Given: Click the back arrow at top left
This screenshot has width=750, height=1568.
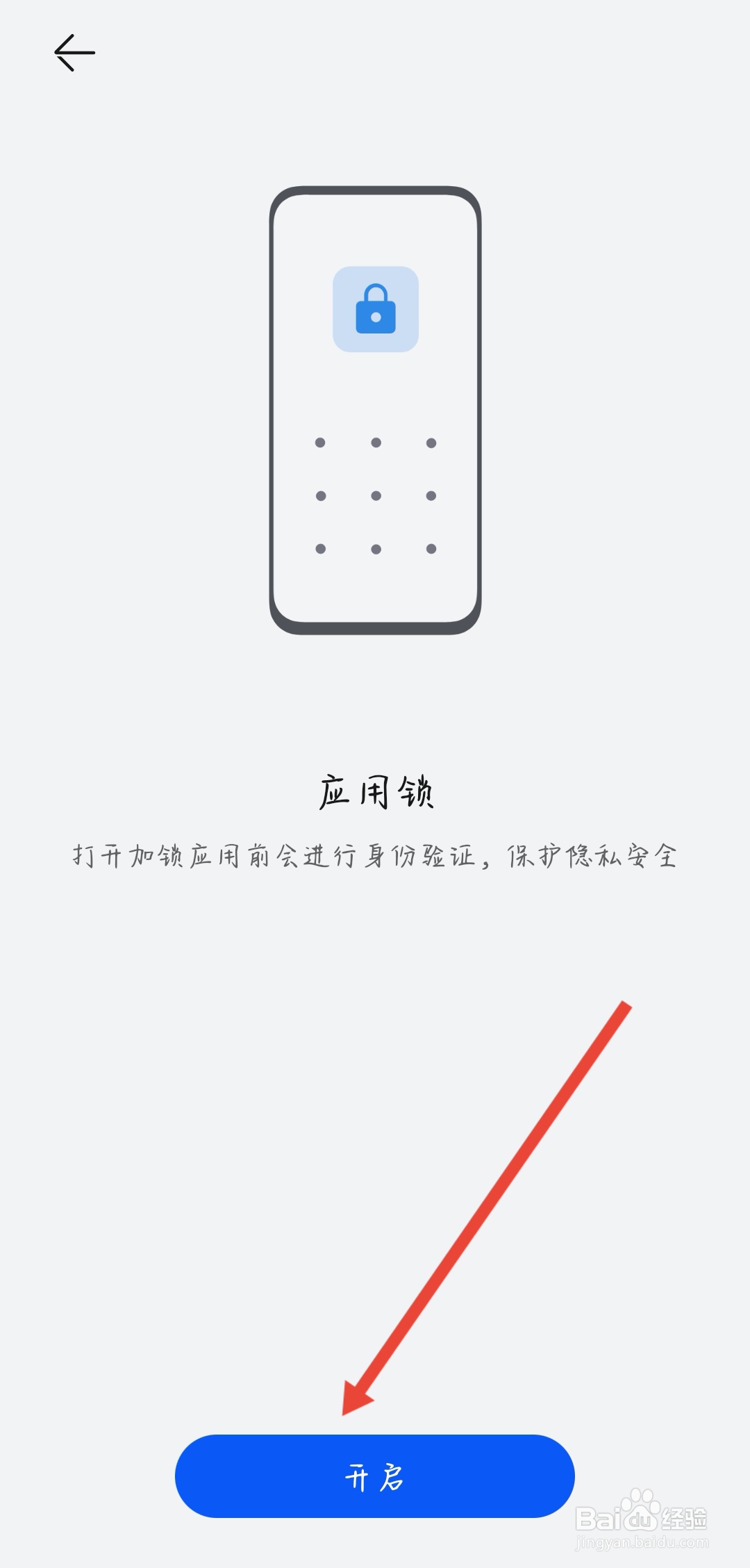Looking at the screenshot, I should coord(74,52).
